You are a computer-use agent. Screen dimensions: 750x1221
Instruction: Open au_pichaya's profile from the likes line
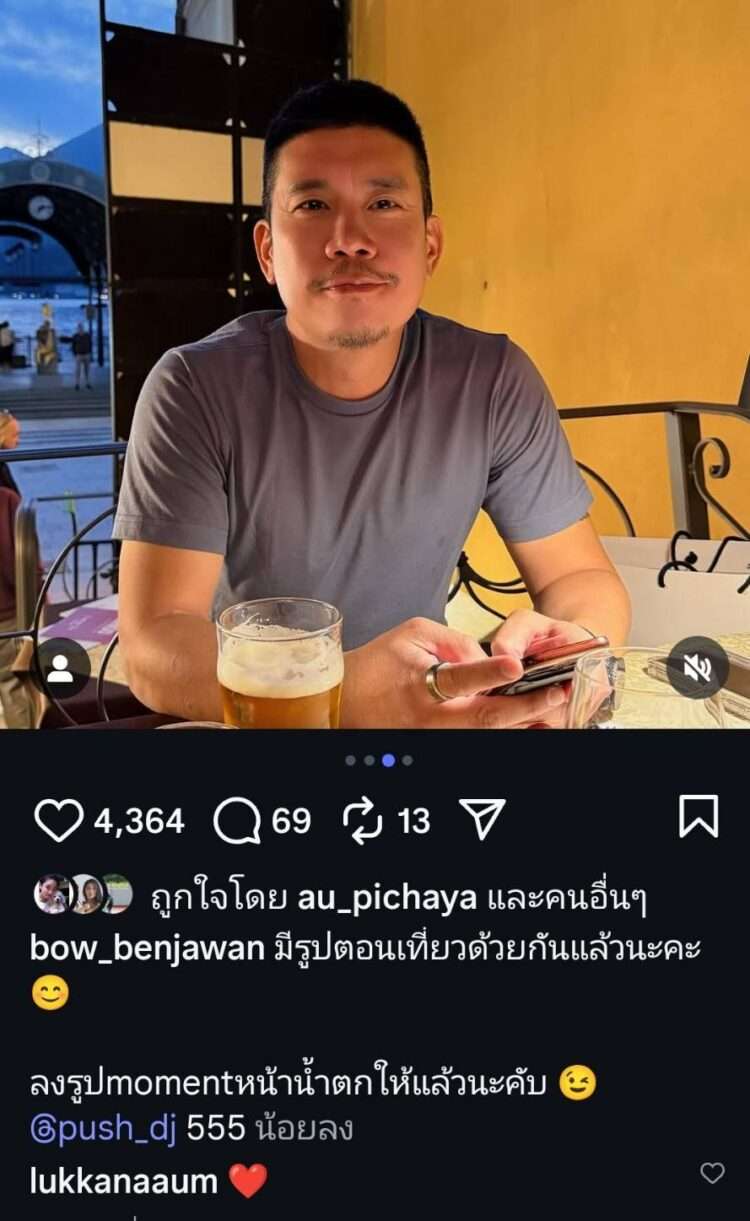coord(387,899)
